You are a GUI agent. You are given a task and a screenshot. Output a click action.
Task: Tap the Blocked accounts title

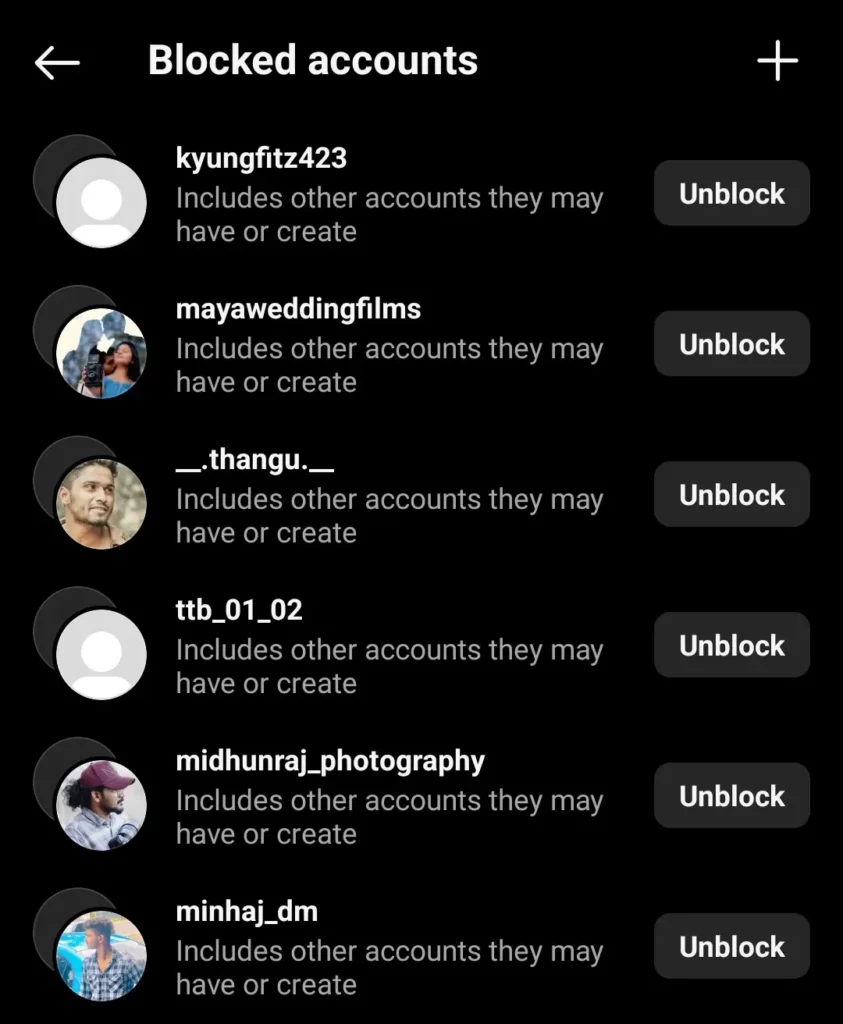(313, 61)
